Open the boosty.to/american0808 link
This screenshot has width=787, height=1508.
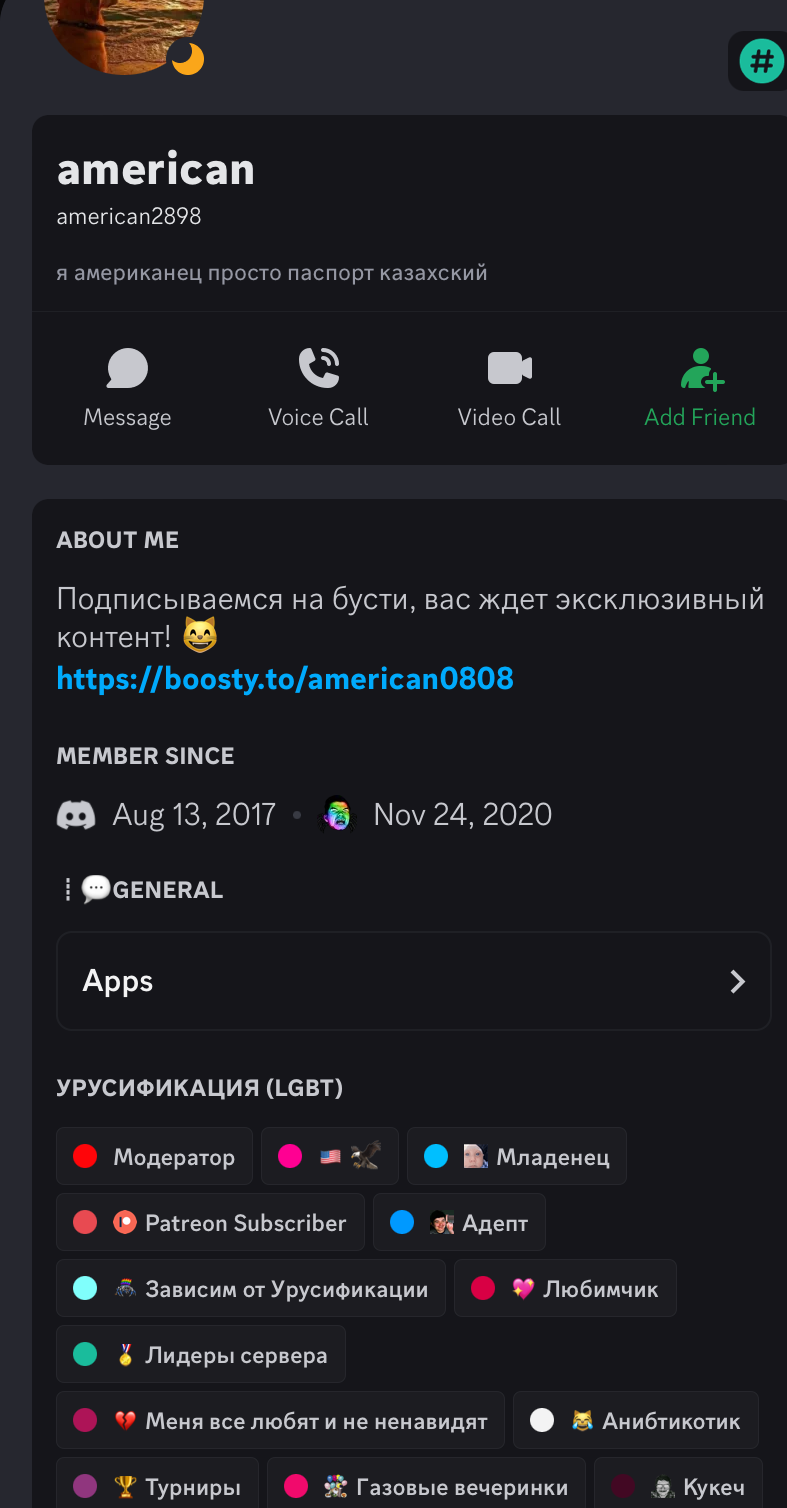285,680
